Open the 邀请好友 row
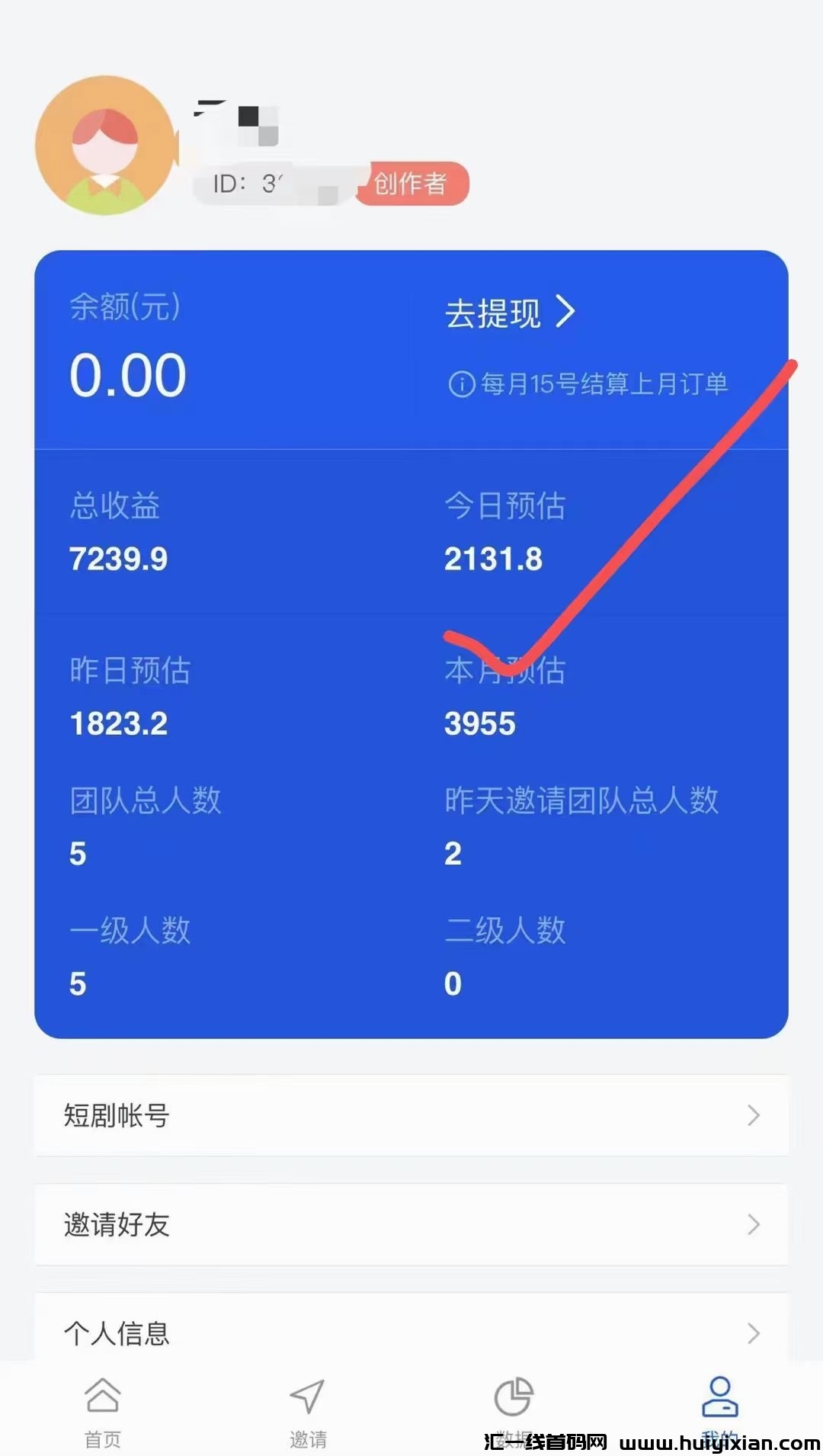Image resolution: width=823 pixels, height=1456 pixels. 411,1224
